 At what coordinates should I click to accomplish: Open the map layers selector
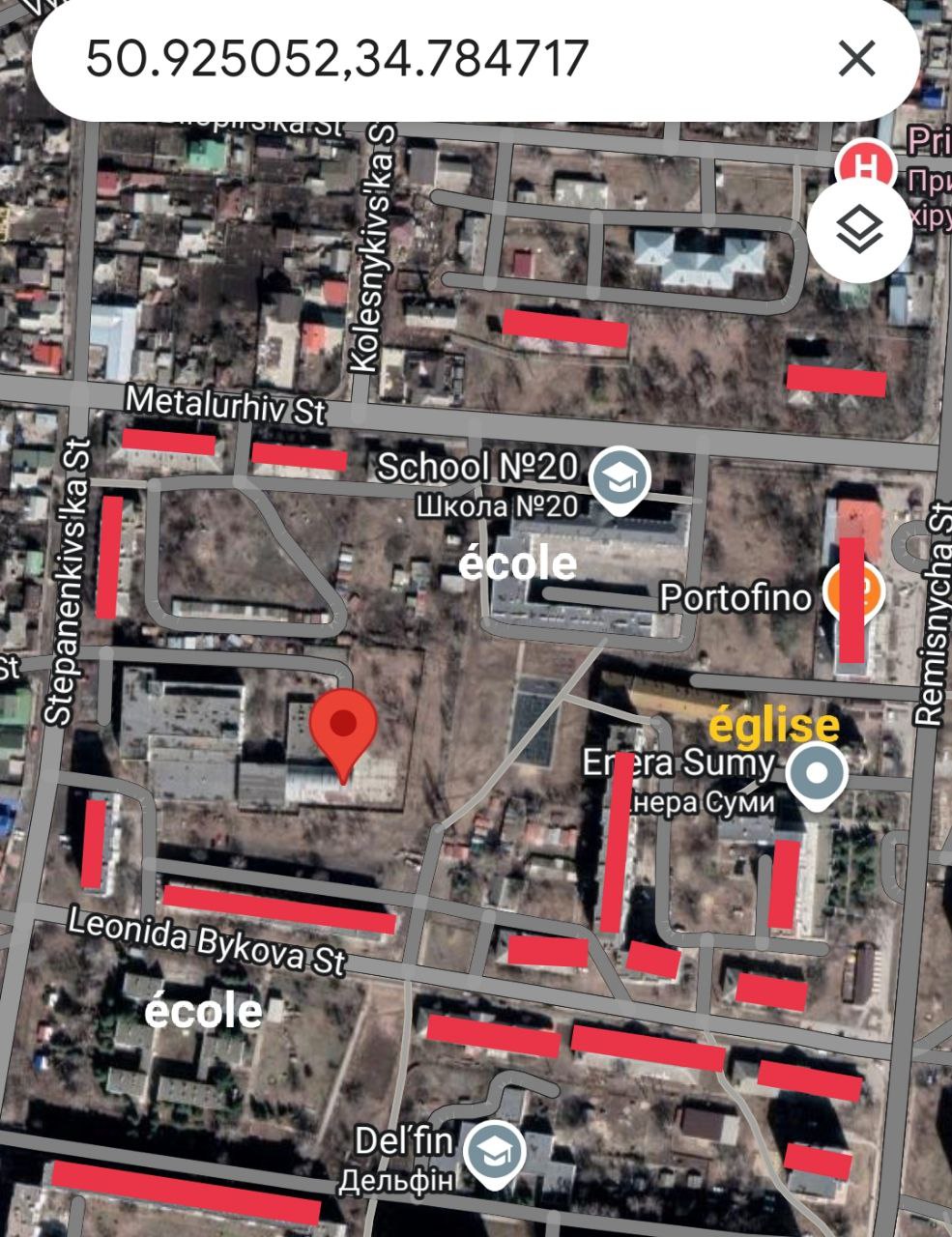(x=859, y=230)
